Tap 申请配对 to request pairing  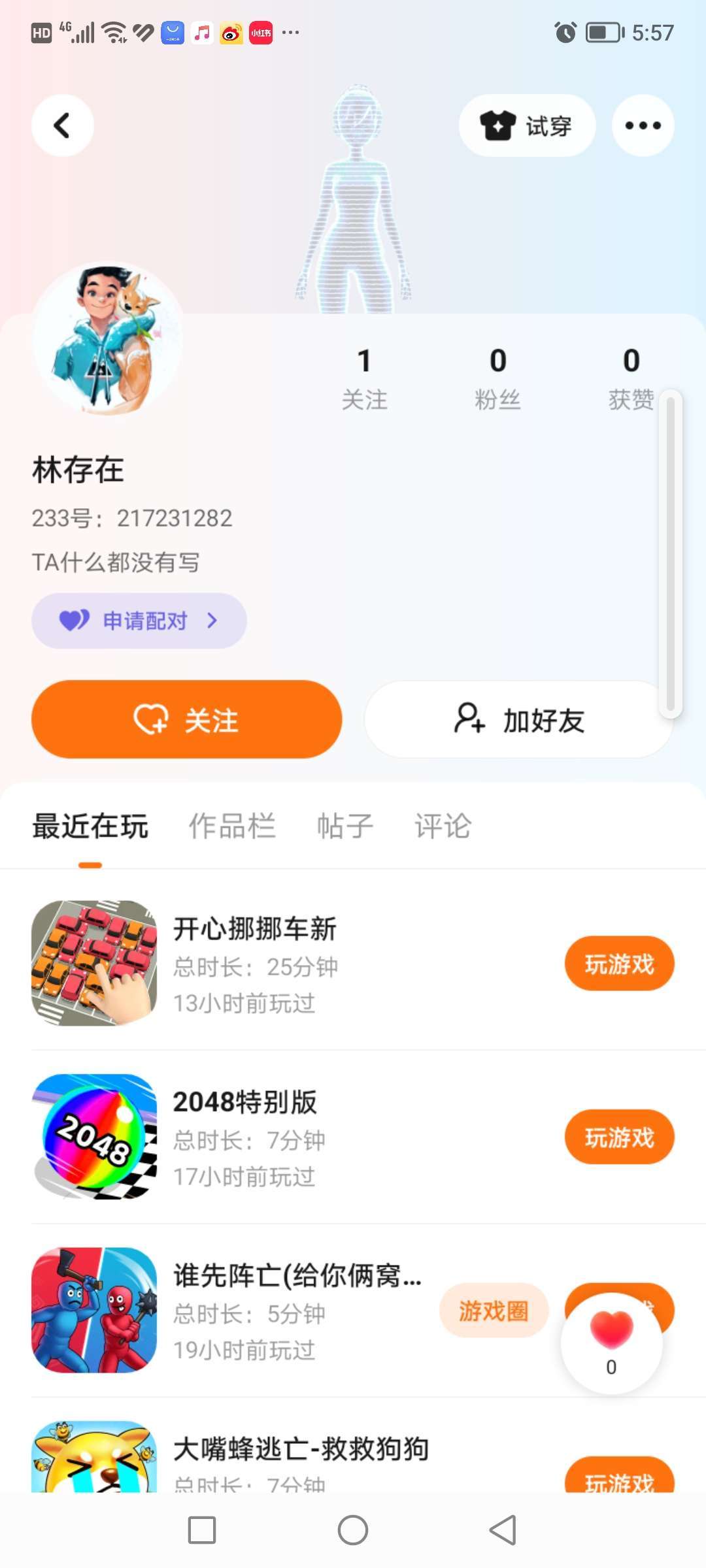click(x=139, y=621)
